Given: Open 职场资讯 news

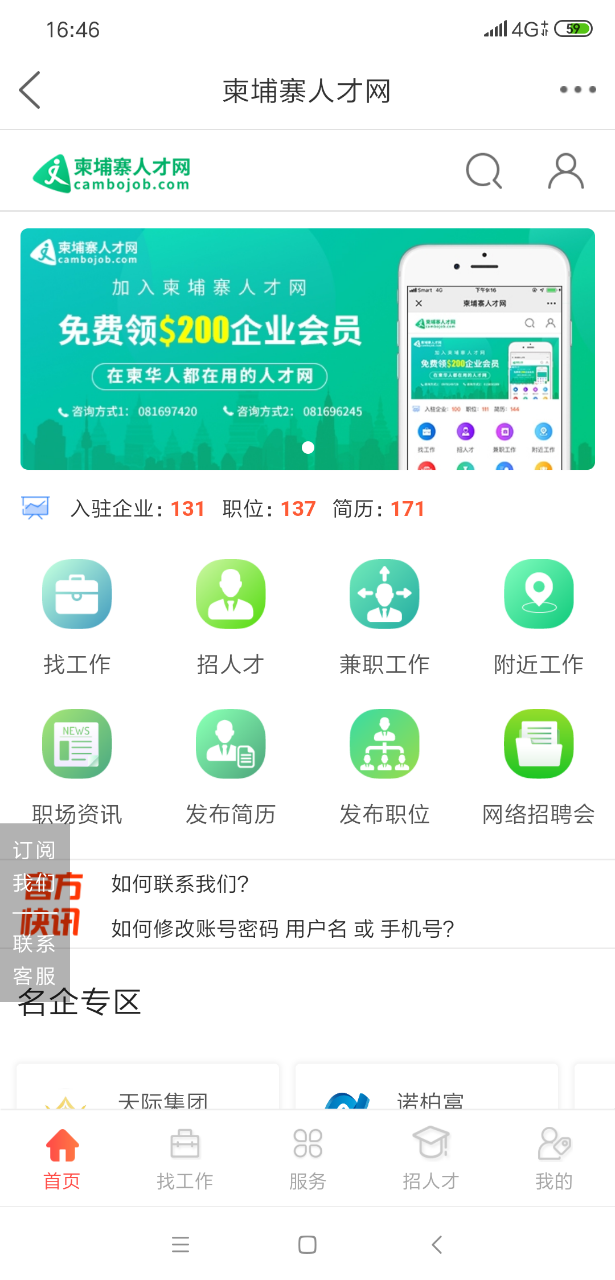Looking at the screenshot, I should click(77, 767).
